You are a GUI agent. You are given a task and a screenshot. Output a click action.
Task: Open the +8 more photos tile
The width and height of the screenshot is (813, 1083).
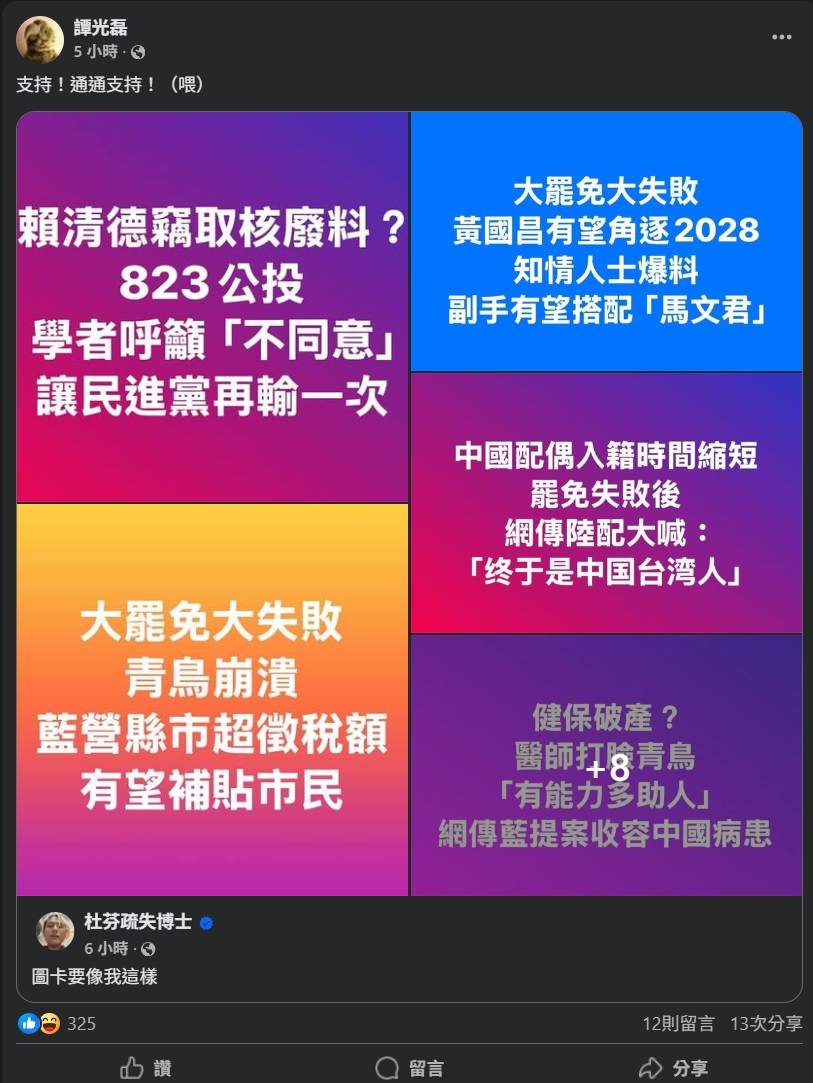(606, 766)
